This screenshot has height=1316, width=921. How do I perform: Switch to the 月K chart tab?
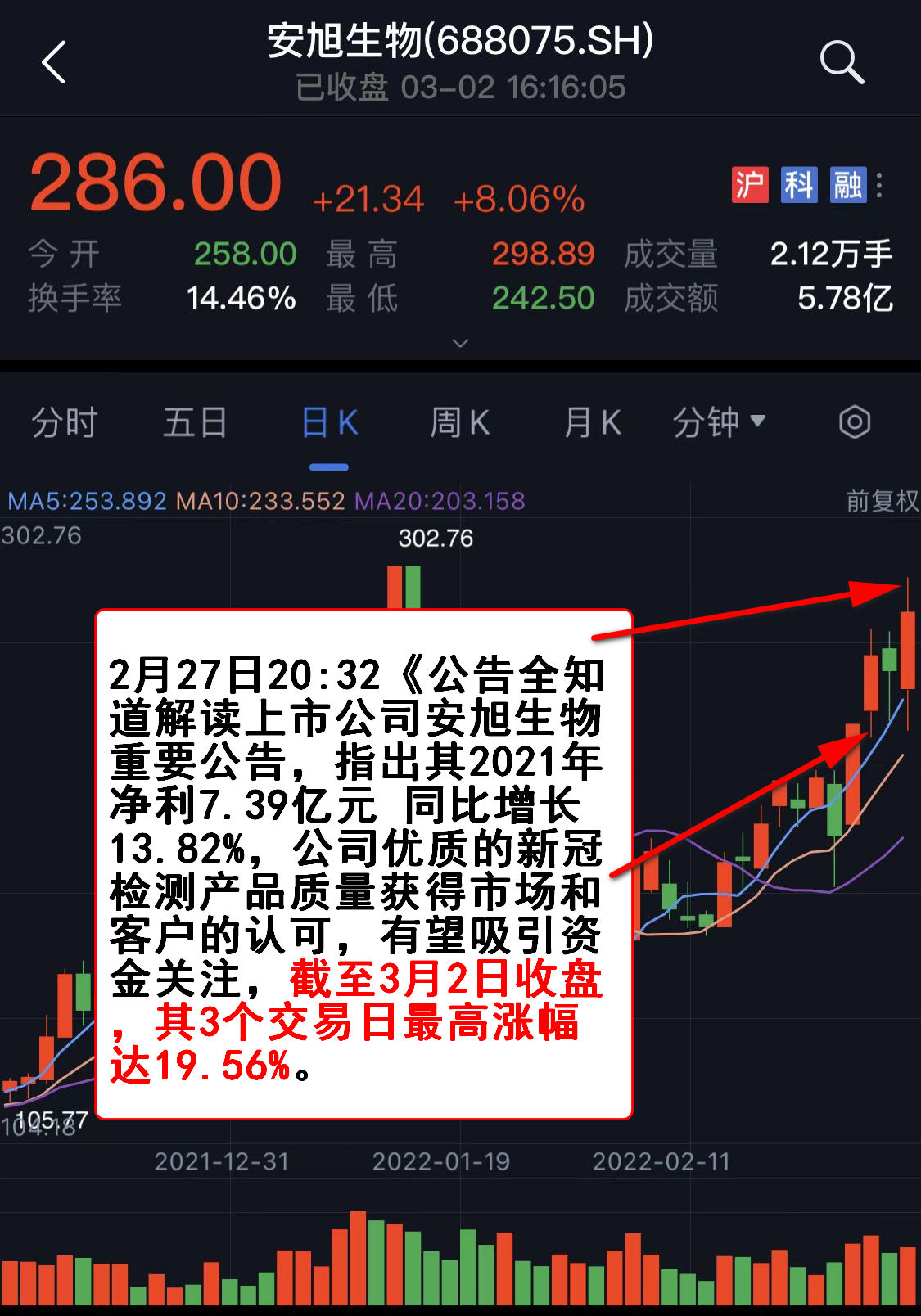[x=592, y=423]
